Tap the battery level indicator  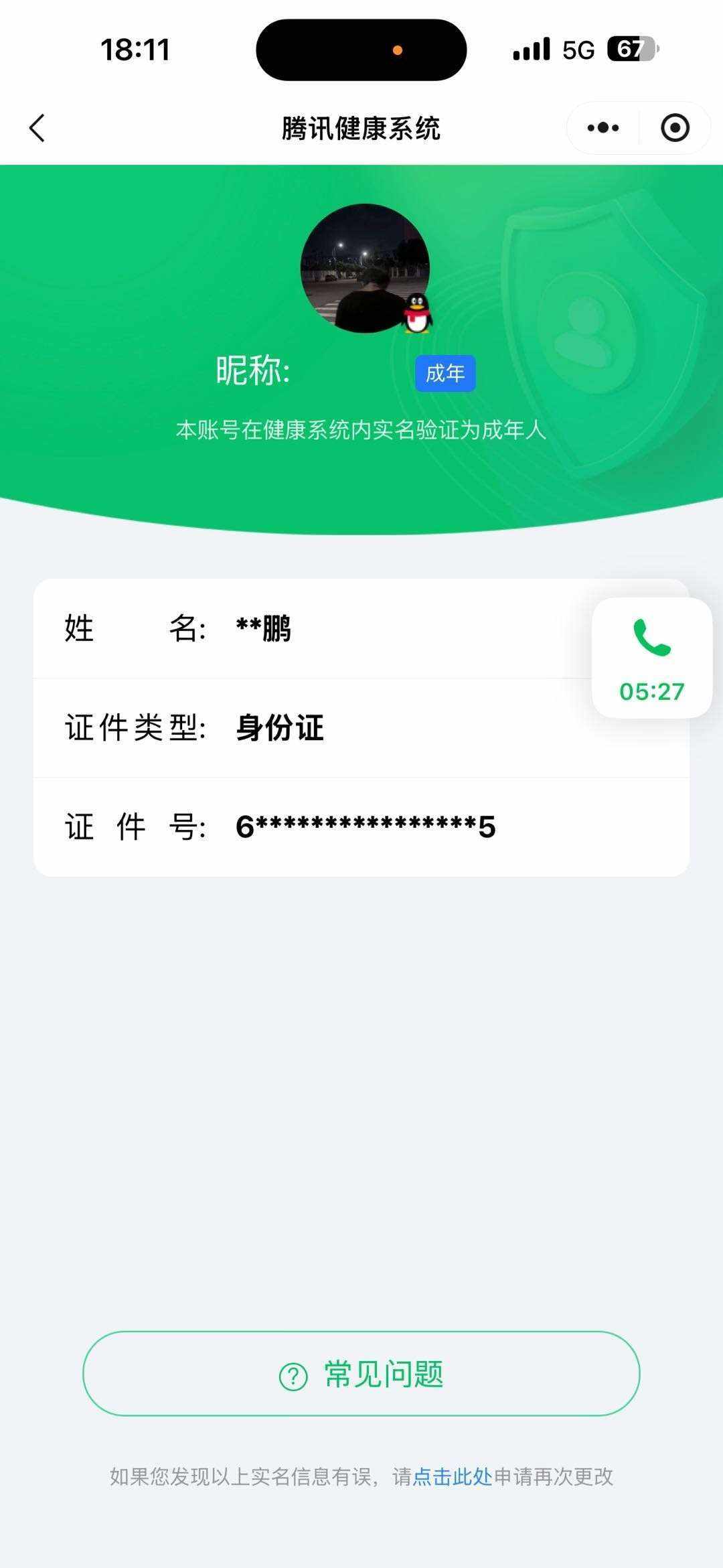tap(632, 48)
